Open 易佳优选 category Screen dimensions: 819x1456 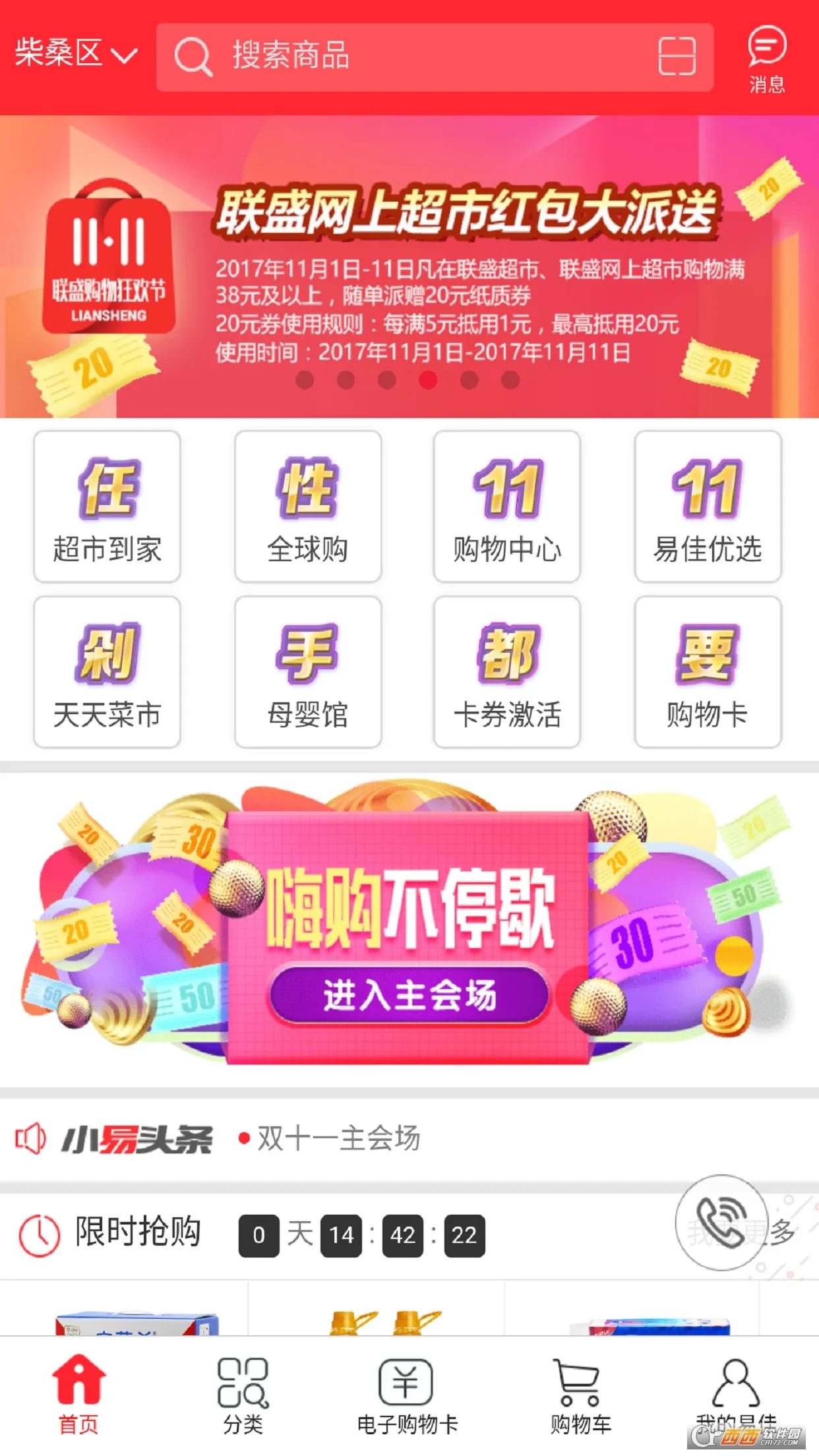(x=708, y=506)
